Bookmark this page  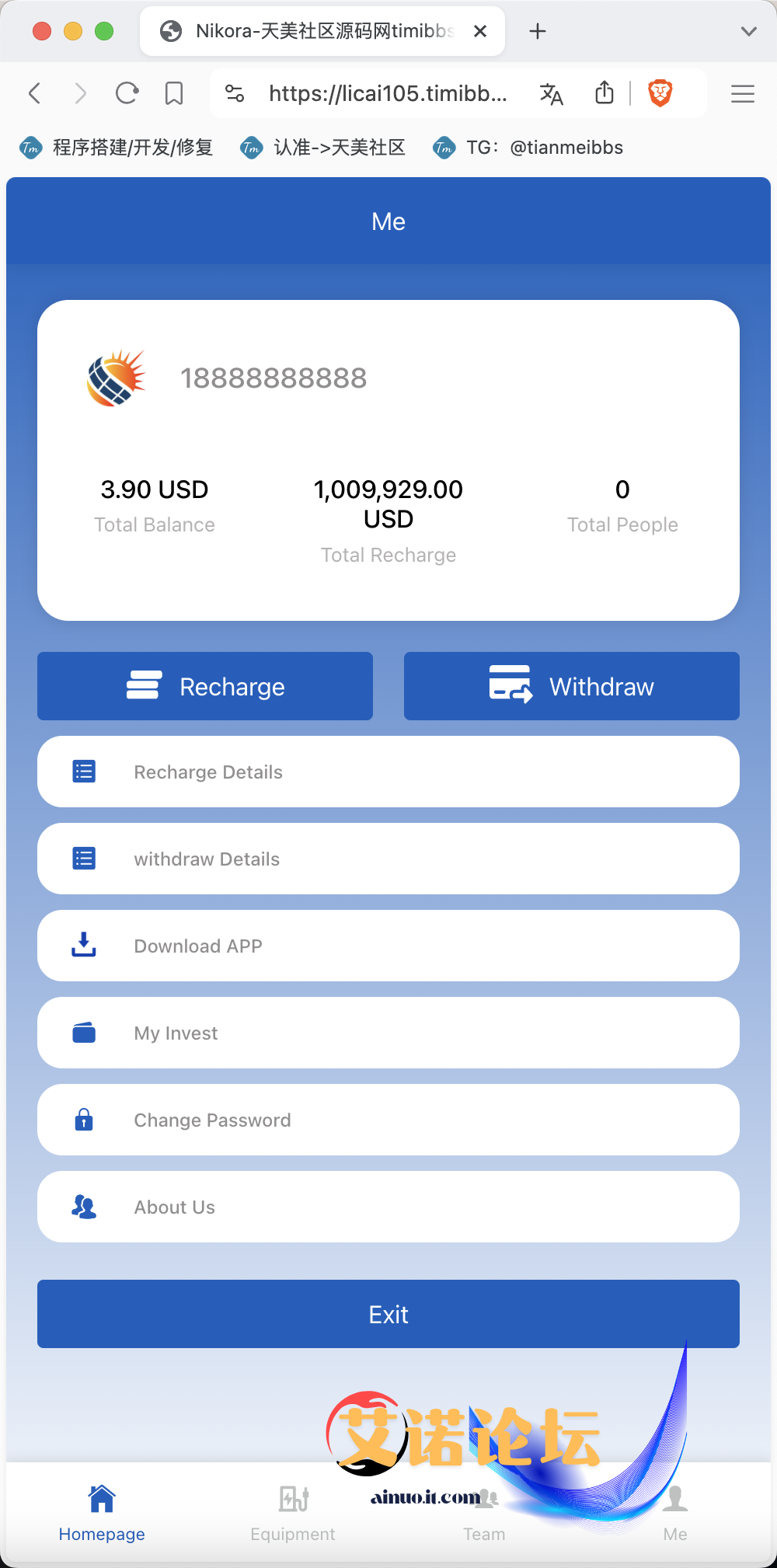click(174, 94)
